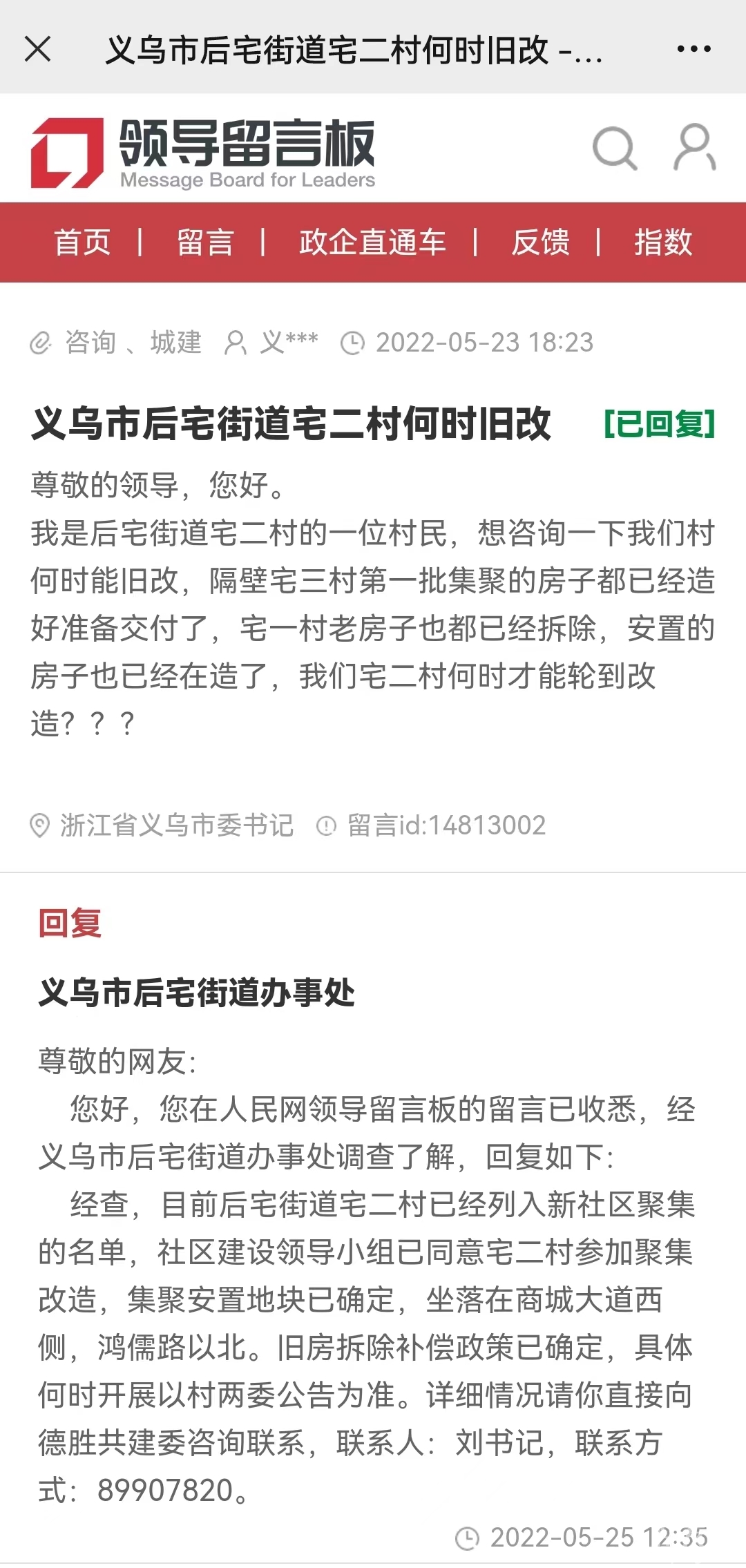Image resolution: width=746 pixels, height=1568 pixels.
Task: Switch to the 留言 tab
Action: tap(205, 242)
